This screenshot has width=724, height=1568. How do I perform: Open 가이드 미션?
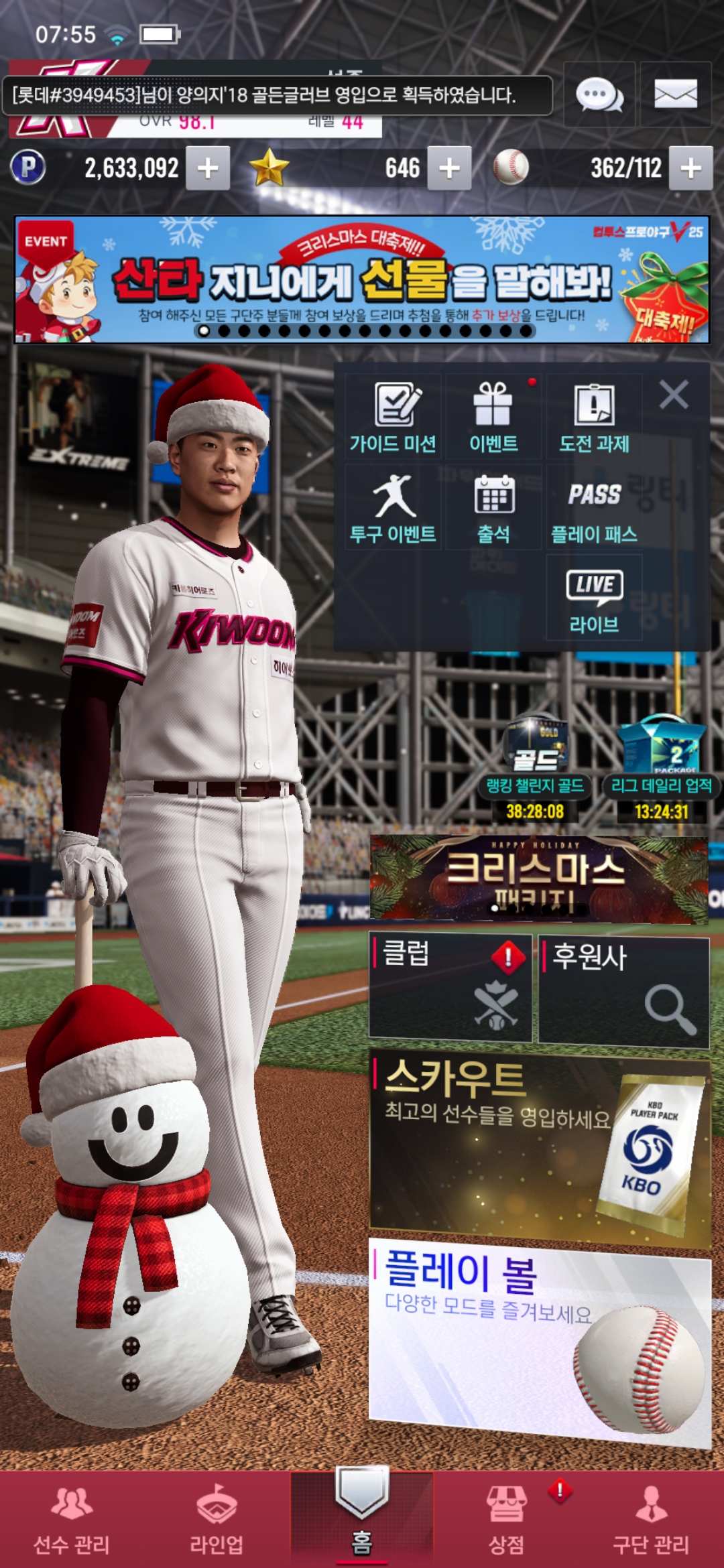pyautogui.click(x=394, y=417)
